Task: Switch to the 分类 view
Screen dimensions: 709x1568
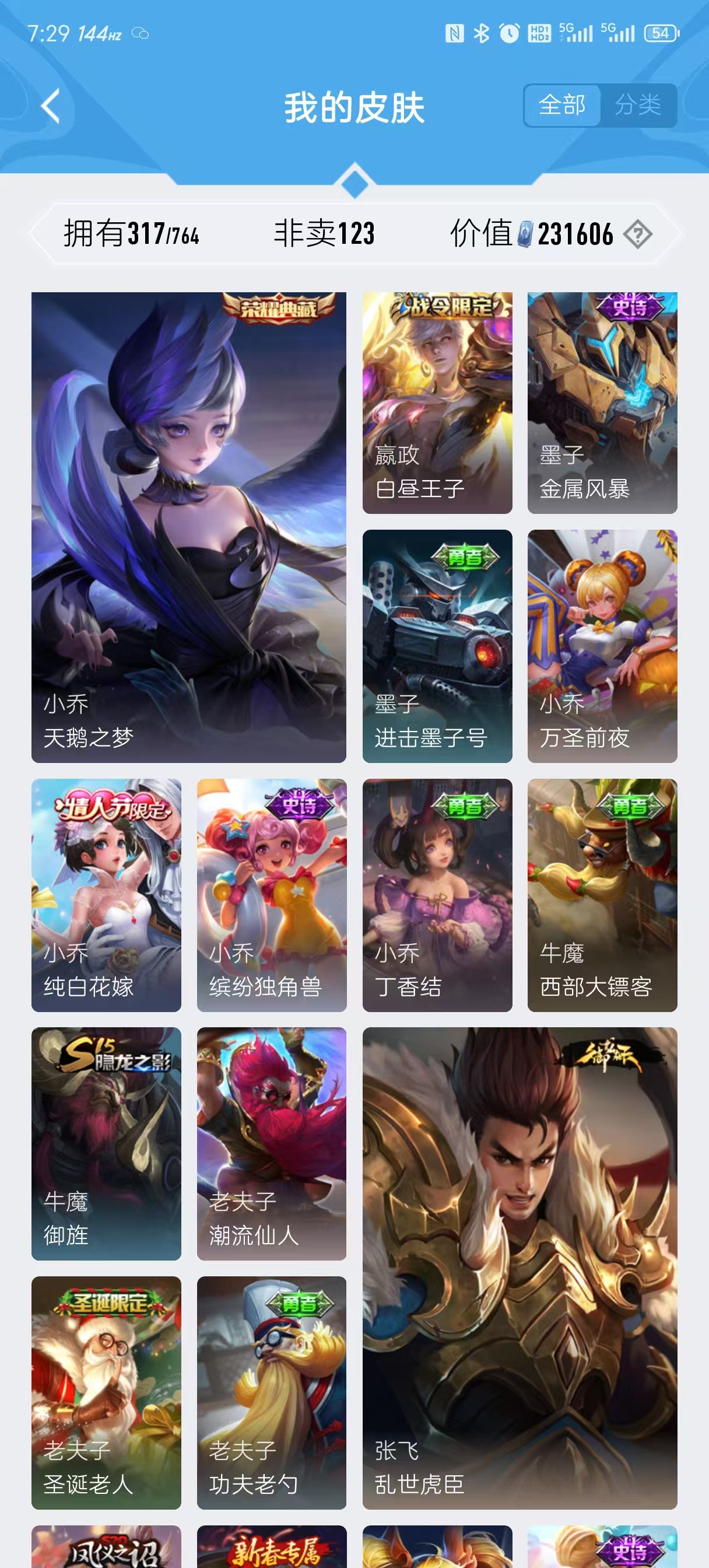Action: click(x=637, y=106)
